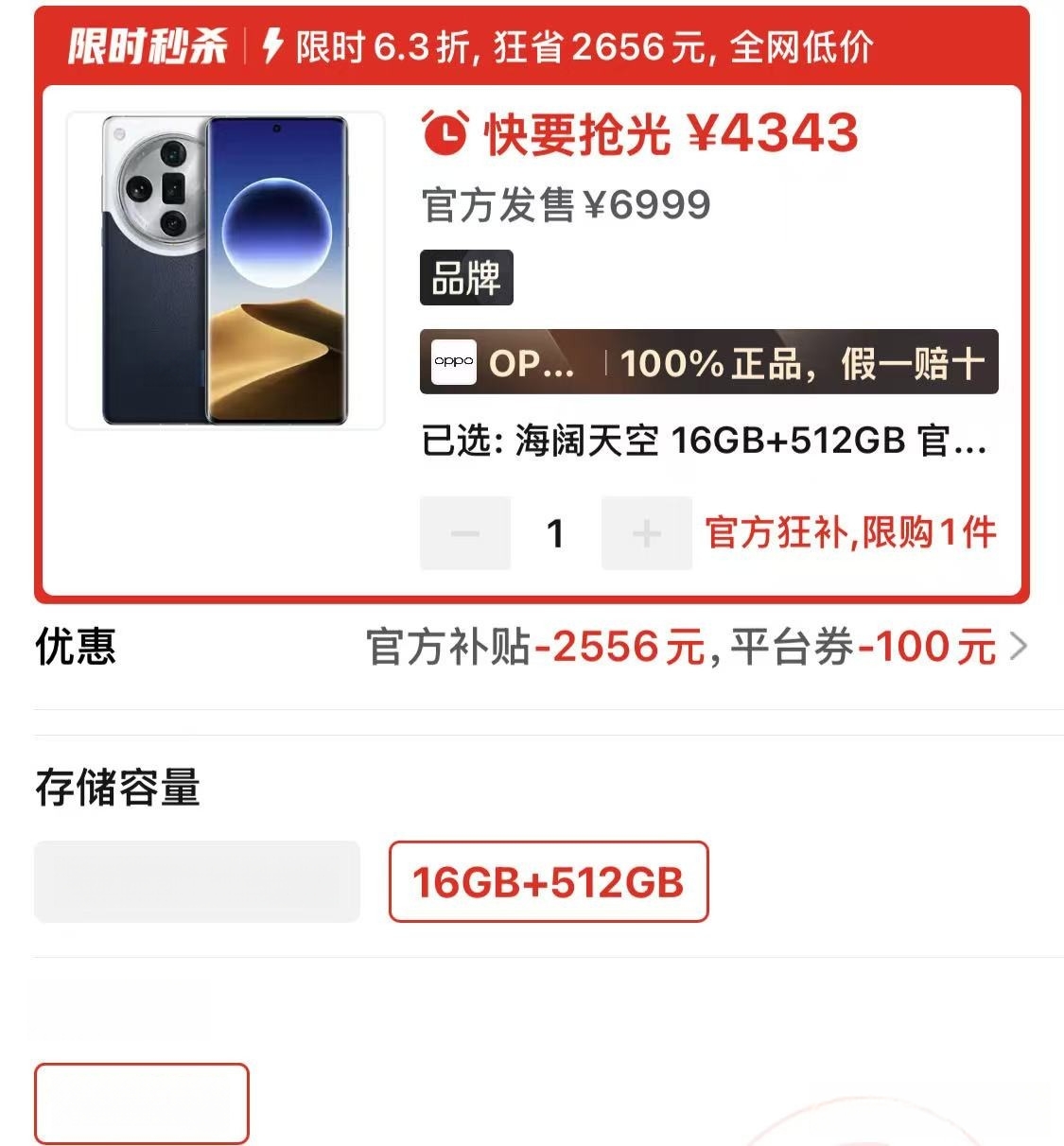Viewport: 1064px width, 1146px height.
Task: Increase the quantity with the plus button
Action: (x=646, y=533)
